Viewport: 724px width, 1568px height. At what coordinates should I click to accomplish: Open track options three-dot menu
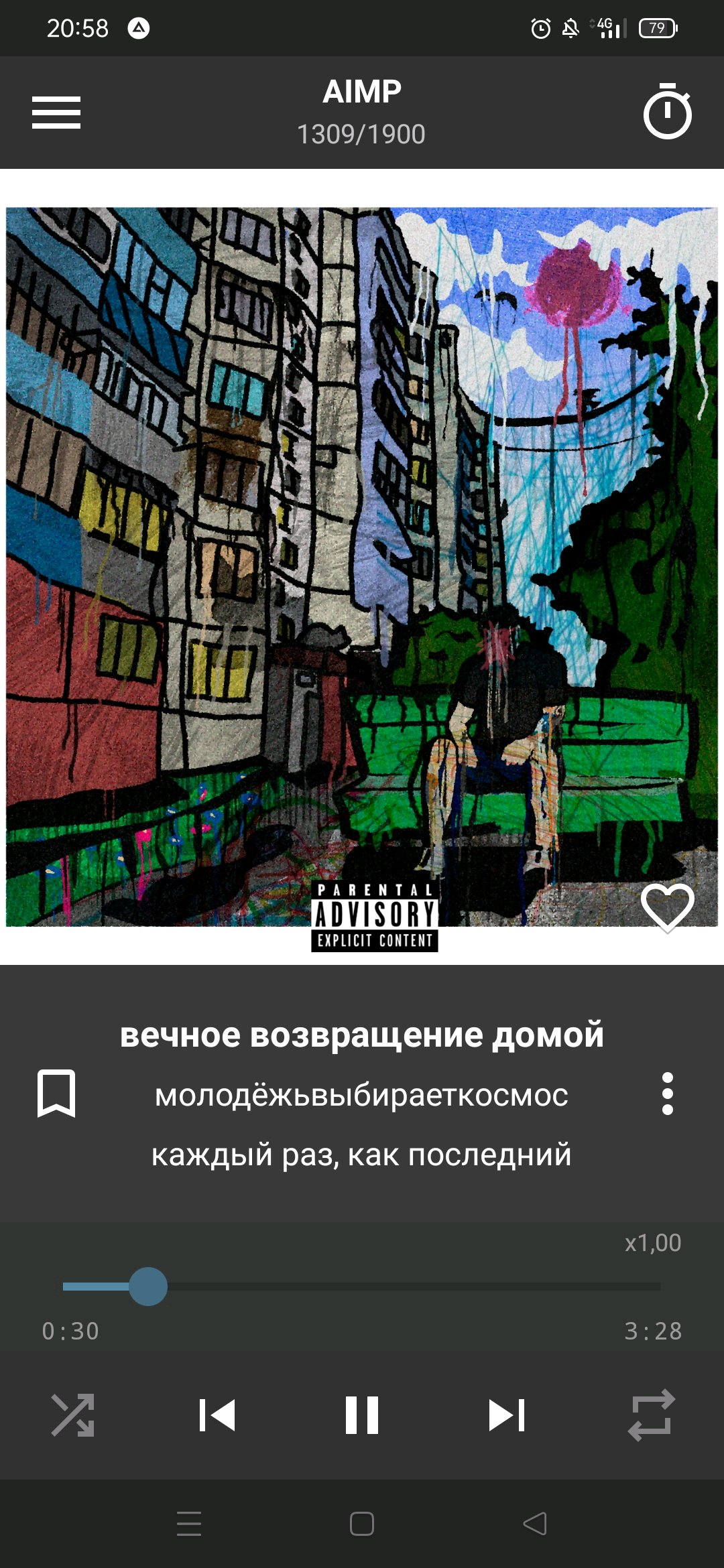(x=667, y=1094)
